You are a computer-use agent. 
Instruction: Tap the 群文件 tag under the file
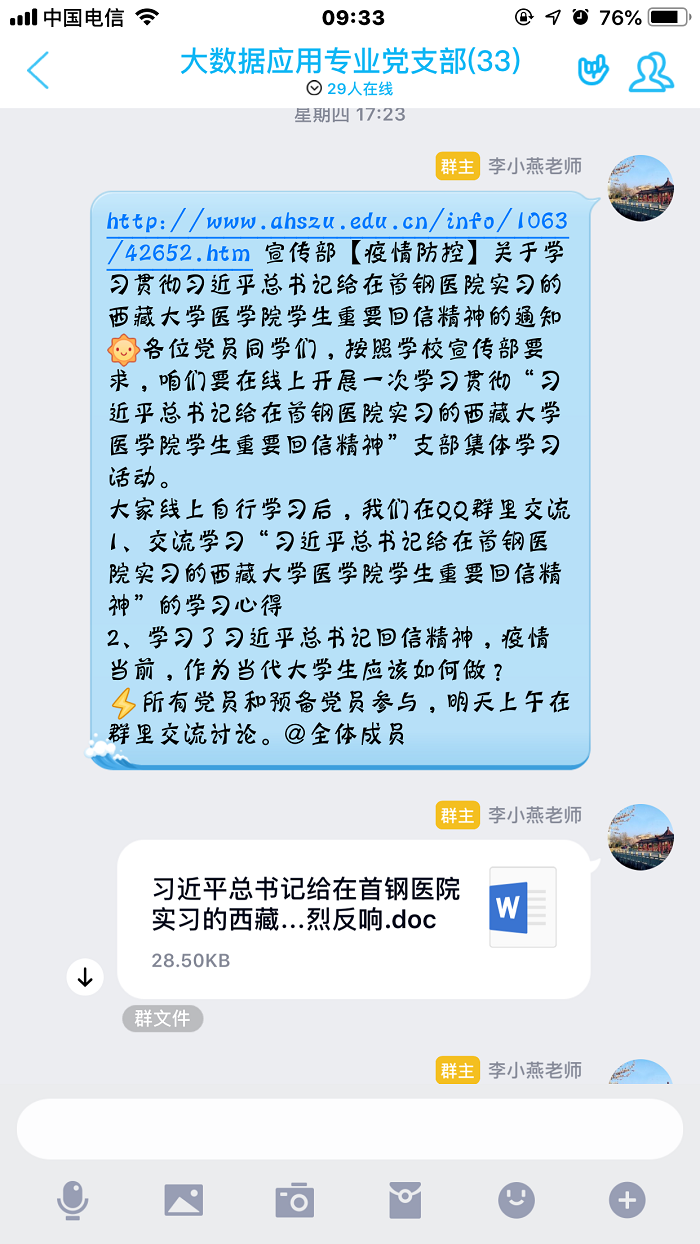(x=162, y=1019)
